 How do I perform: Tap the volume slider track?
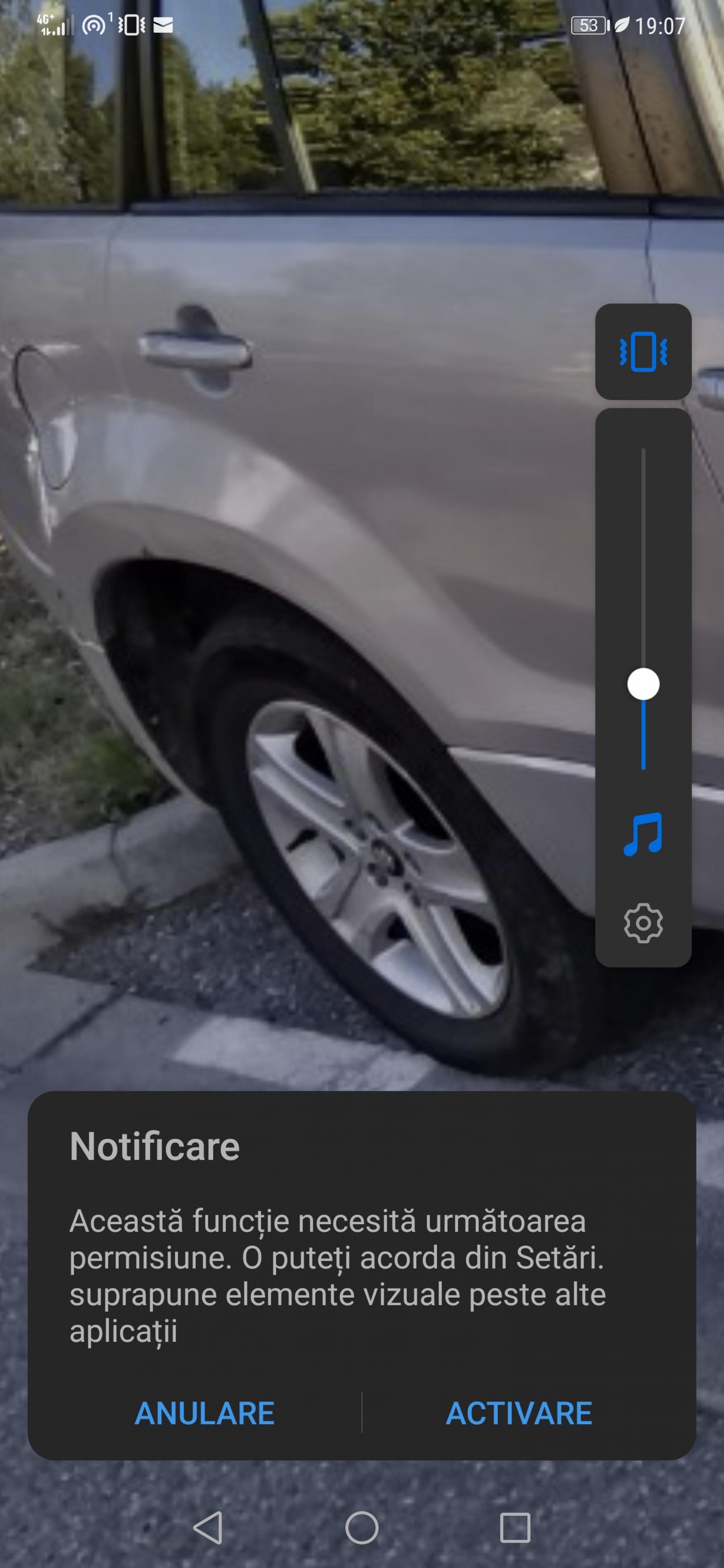click(x=643, y=609)
